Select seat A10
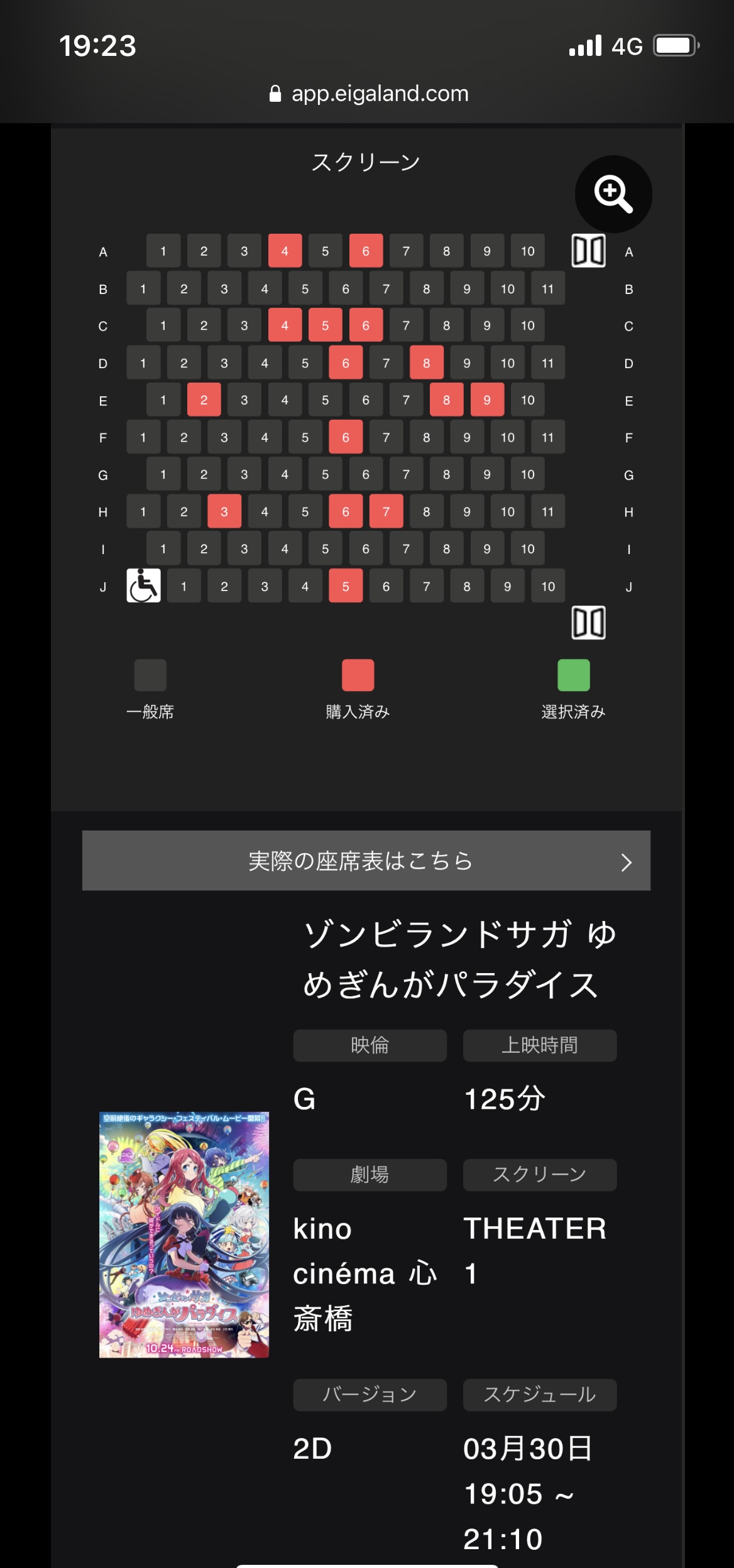 [528, 251]
